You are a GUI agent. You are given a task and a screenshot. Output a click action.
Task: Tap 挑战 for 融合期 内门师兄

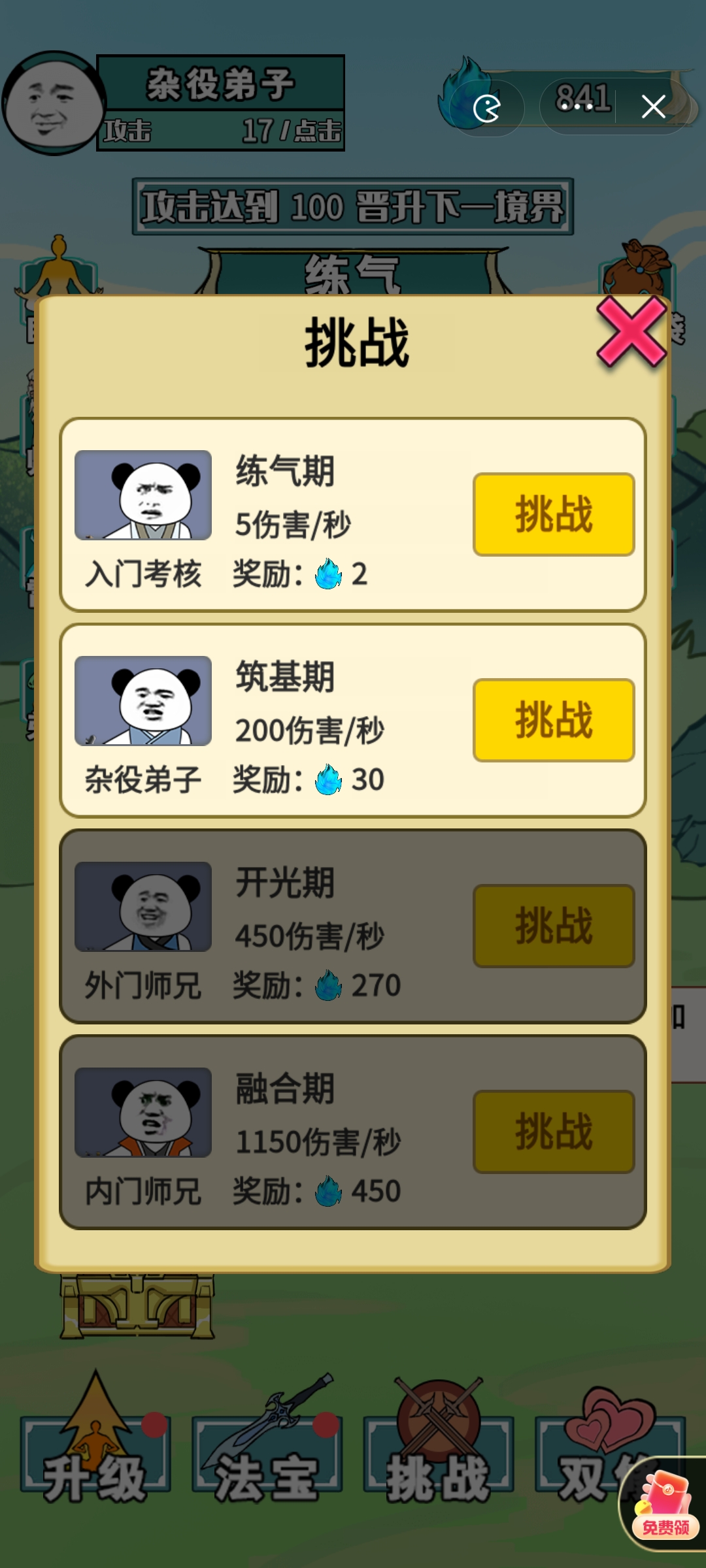tap(553, 1132)
